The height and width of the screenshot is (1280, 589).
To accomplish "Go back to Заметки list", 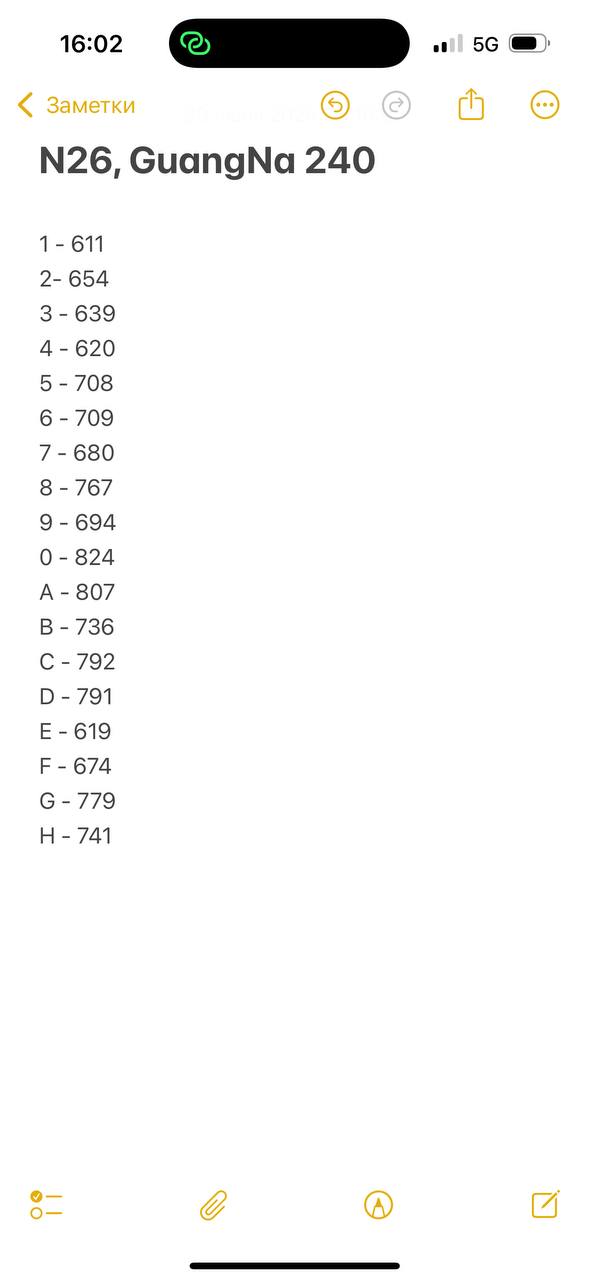I will 76,105.
